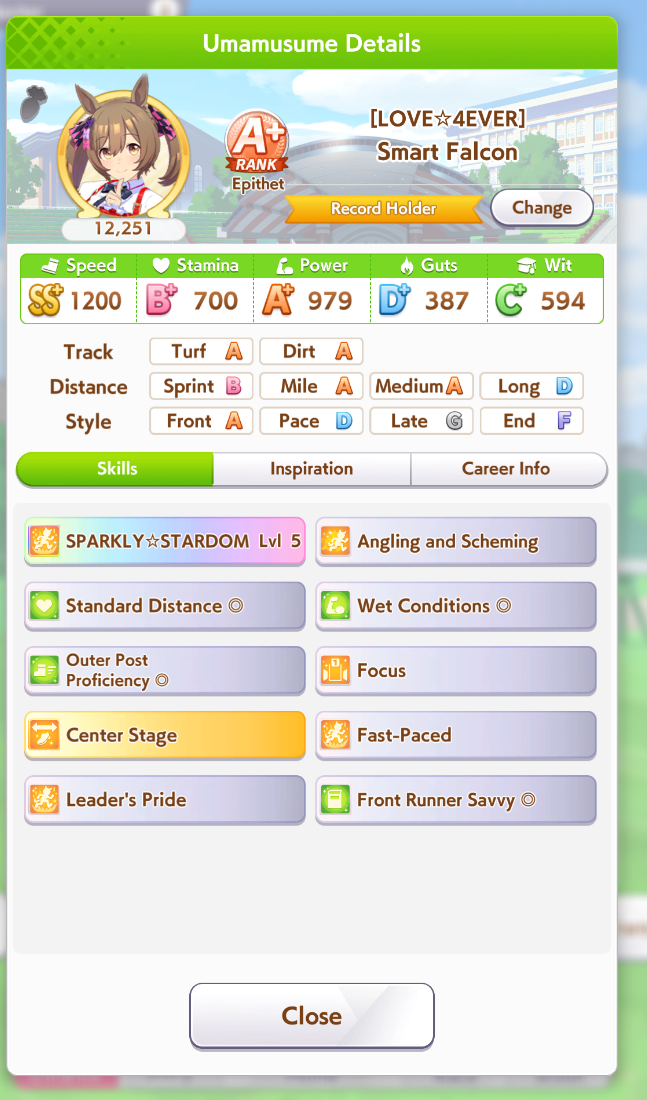Close the Umamusume Details dialog
Screen dimensions: 647x1100
point(311,1016)
